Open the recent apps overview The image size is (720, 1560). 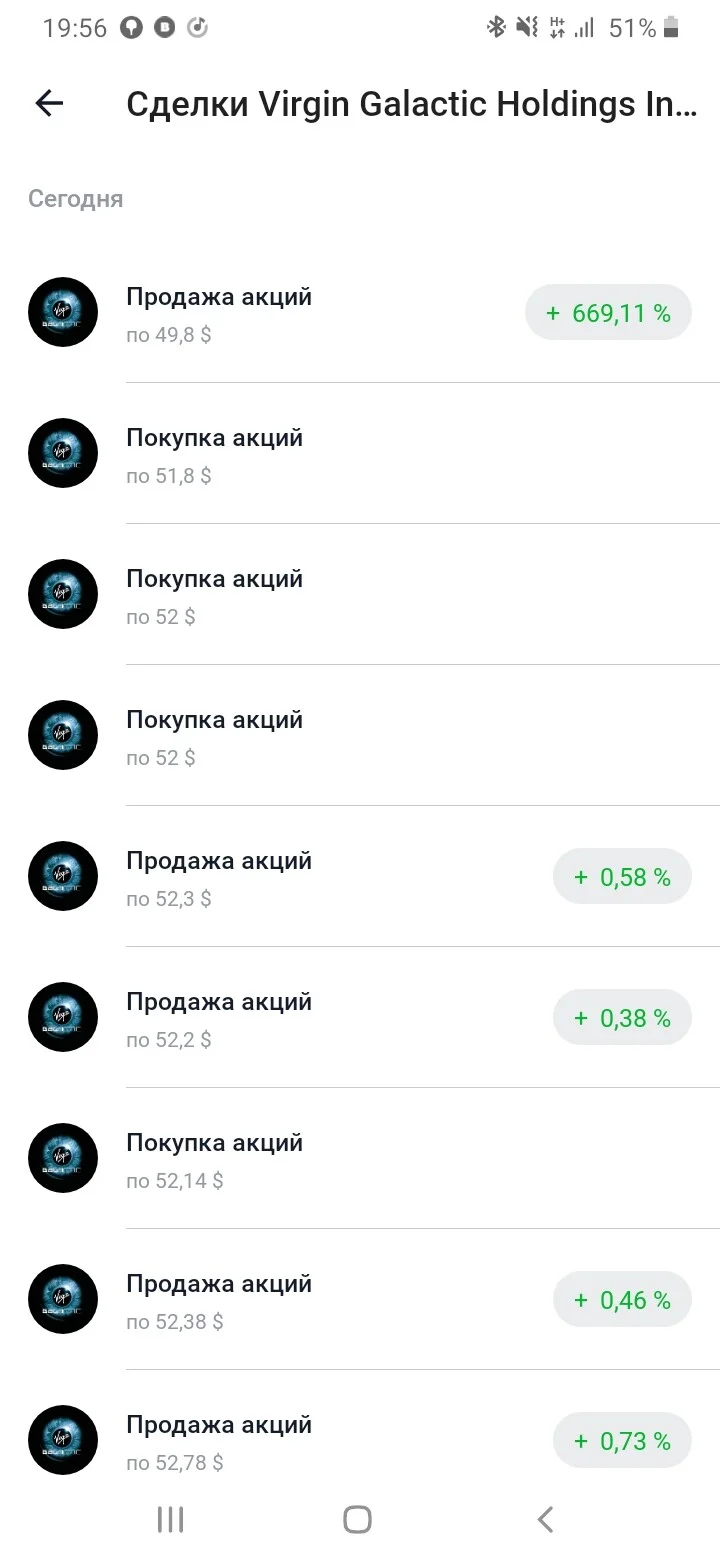click(171, 1520)
